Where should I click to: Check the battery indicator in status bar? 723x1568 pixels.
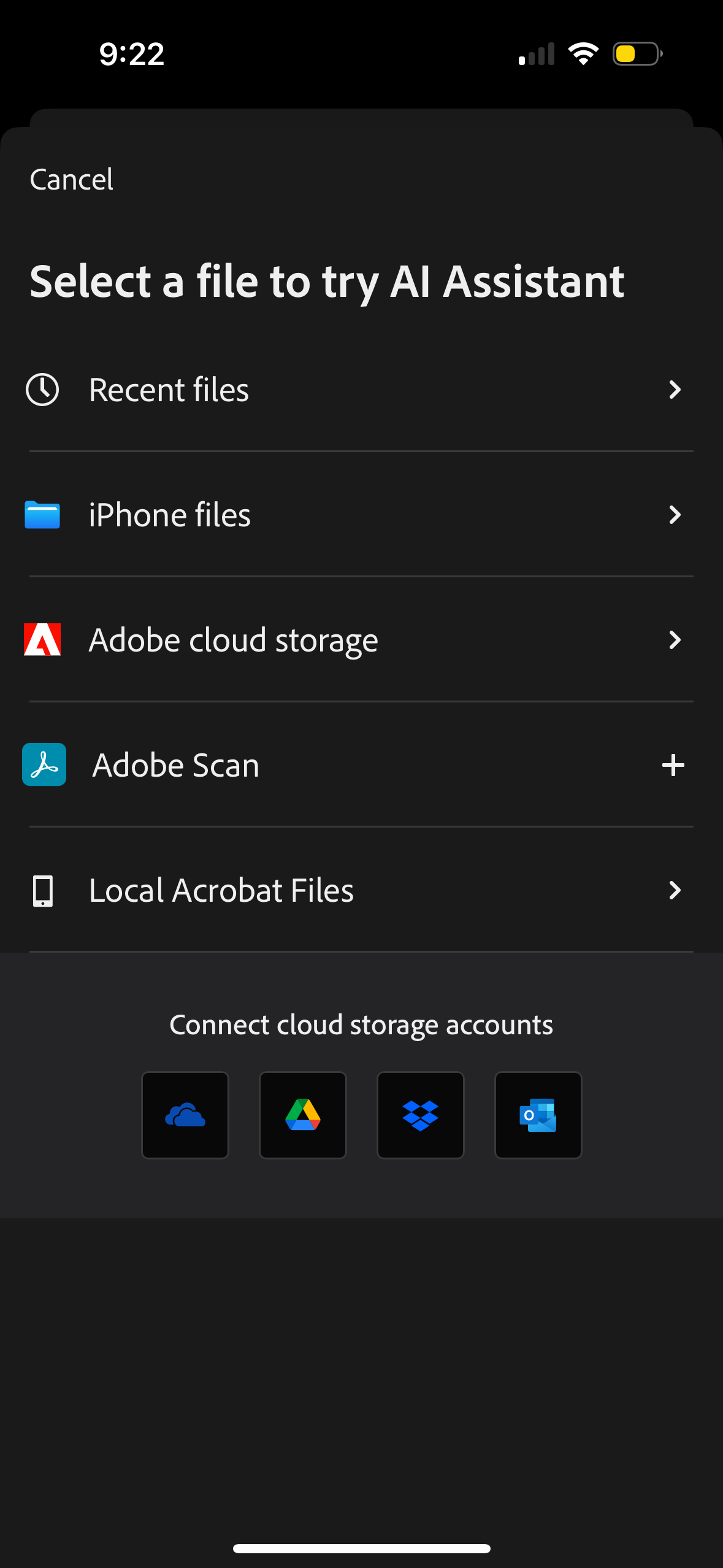[636, 54]
